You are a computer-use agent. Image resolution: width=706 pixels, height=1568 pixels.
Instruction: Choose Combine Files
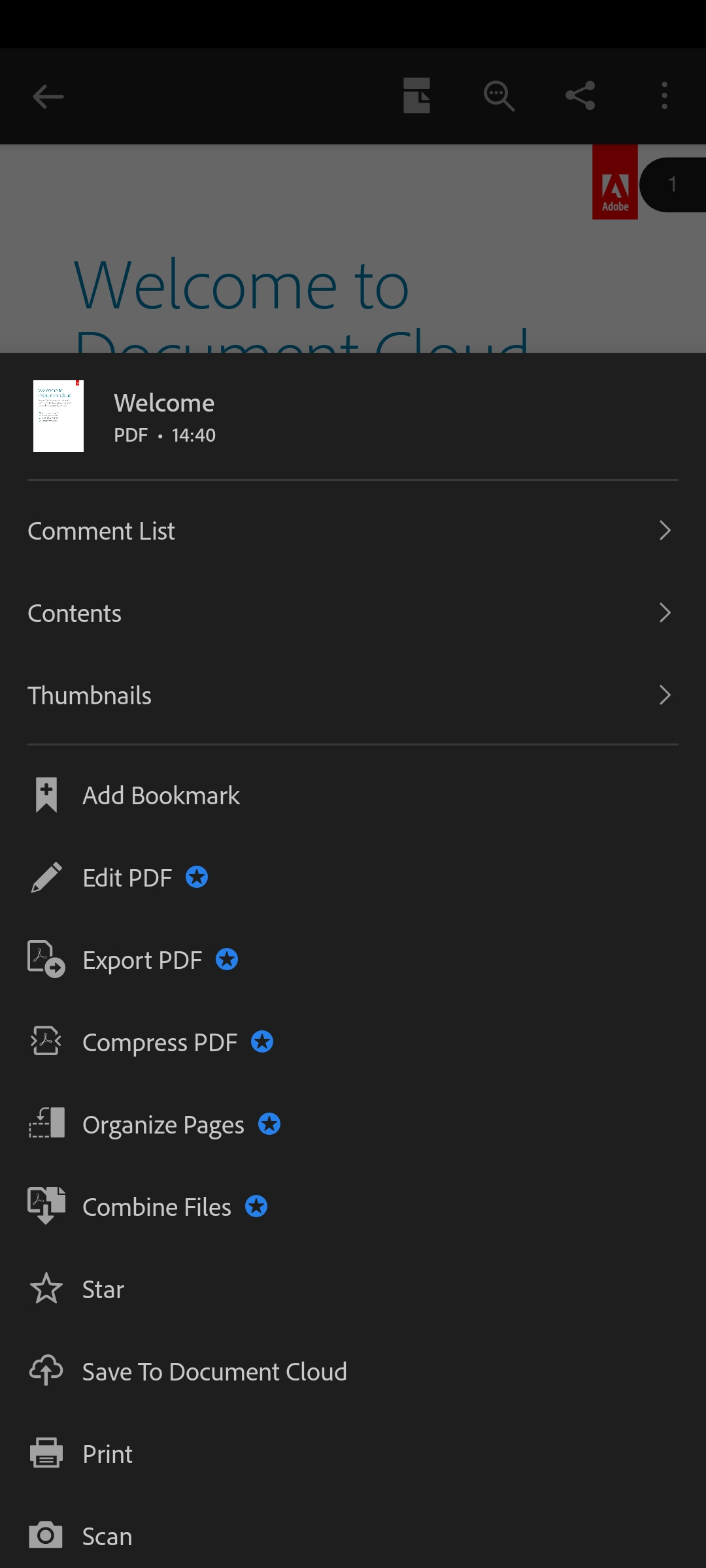[353, 1207]
